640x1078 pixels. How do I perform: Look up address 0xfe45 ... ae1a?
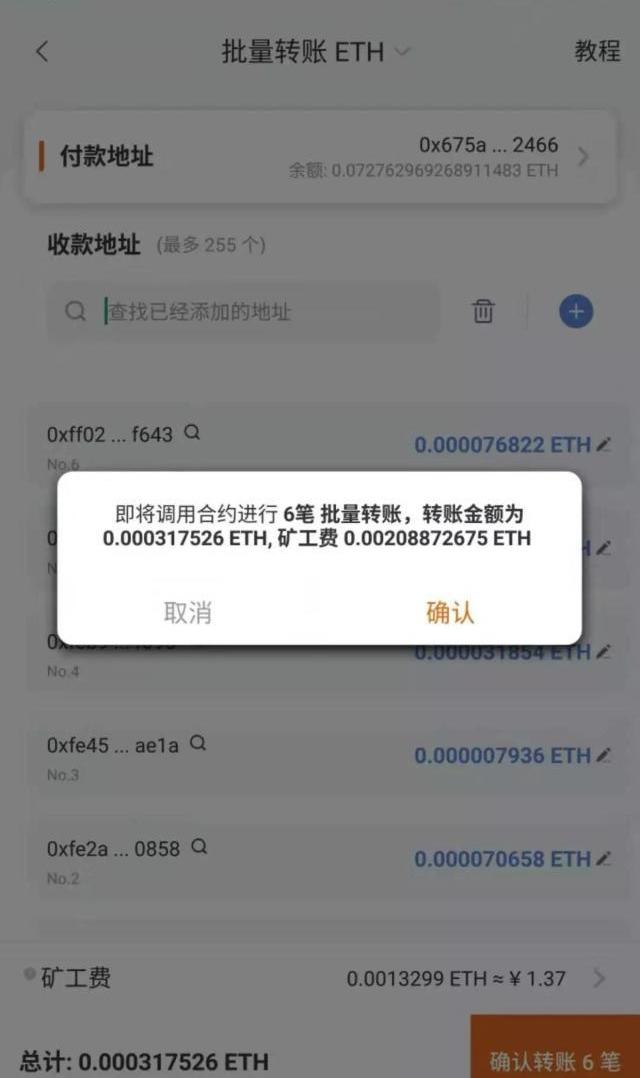[199, 743]
